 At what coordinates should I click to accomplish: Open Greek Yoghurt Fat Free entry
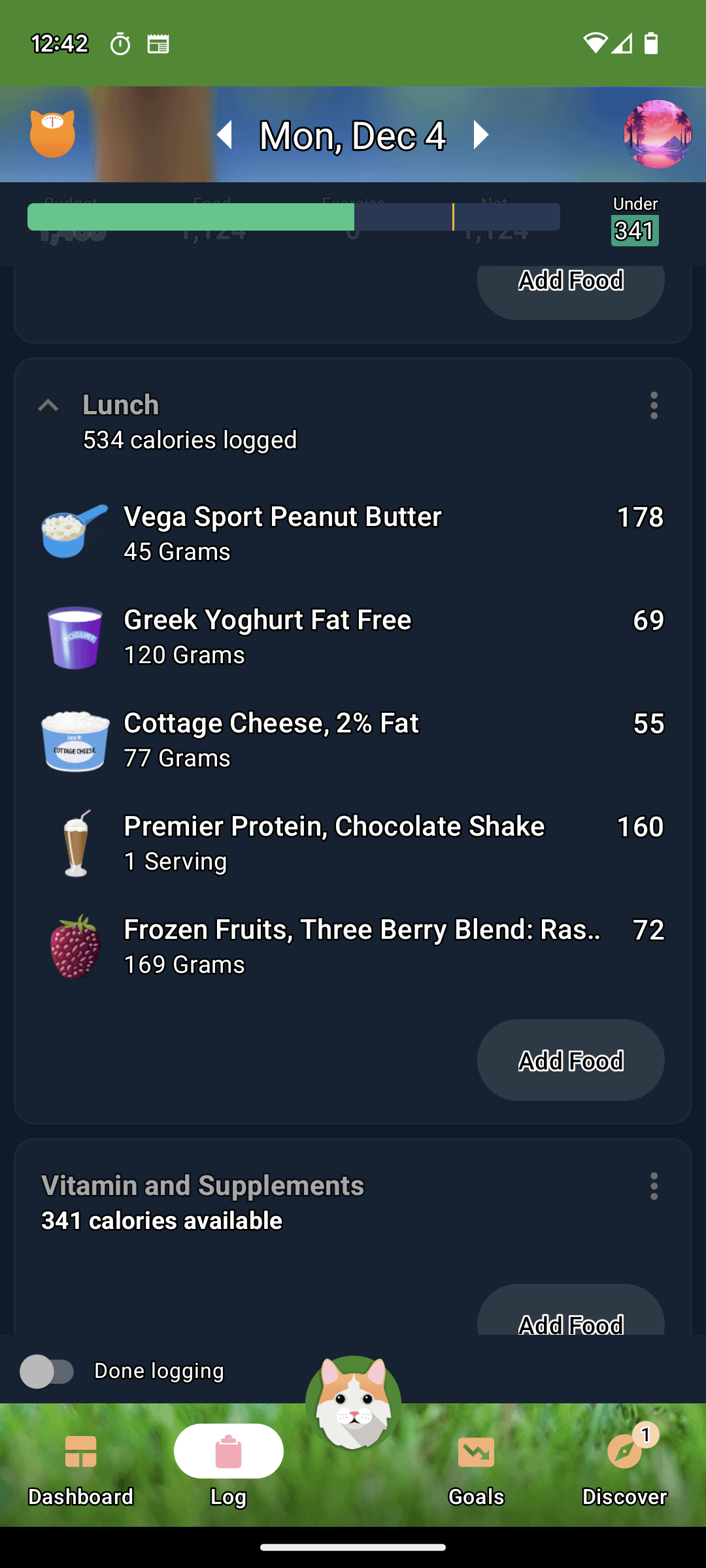click(x=353, y=636)
